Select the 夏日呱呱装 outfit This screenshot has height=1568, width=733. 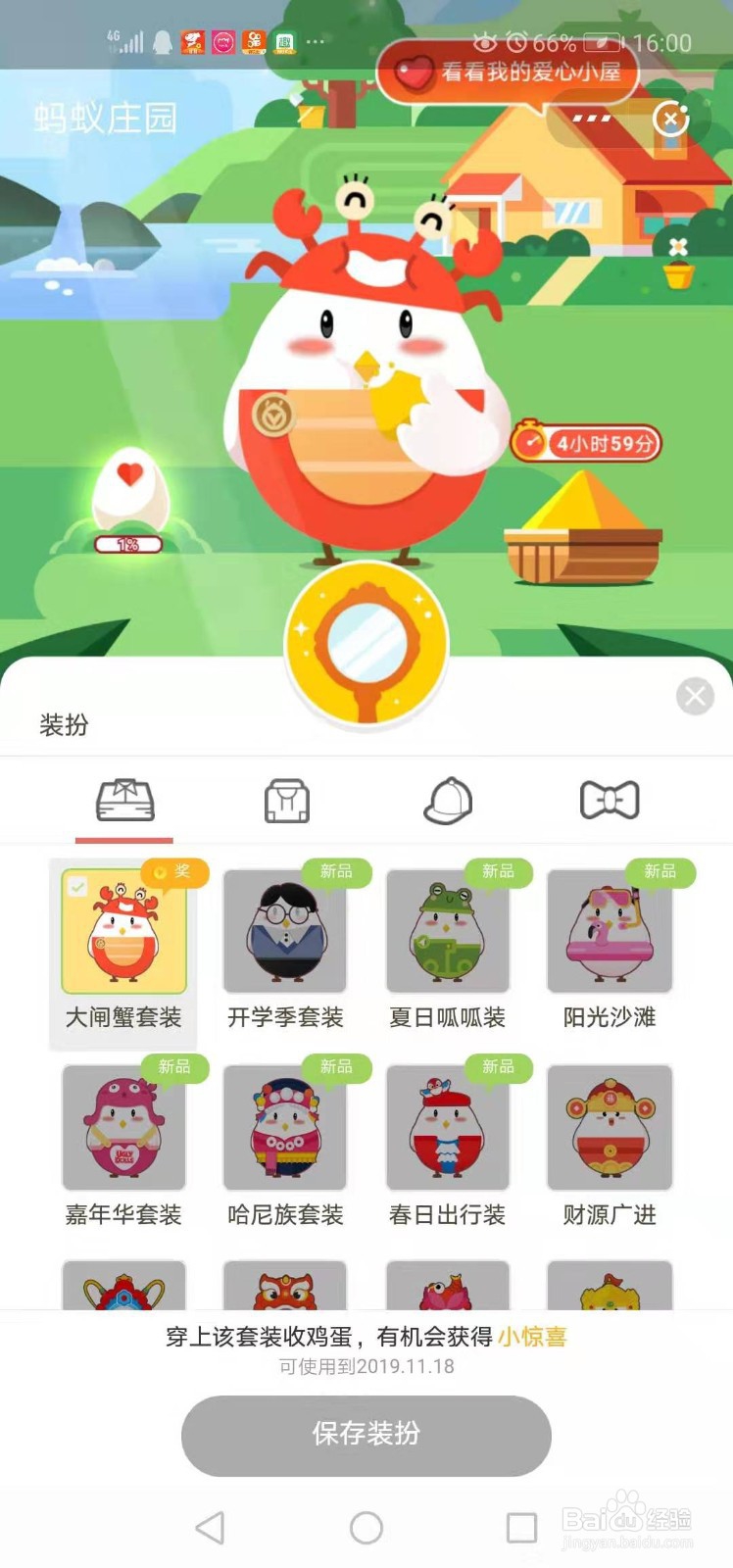pos(448,931)
